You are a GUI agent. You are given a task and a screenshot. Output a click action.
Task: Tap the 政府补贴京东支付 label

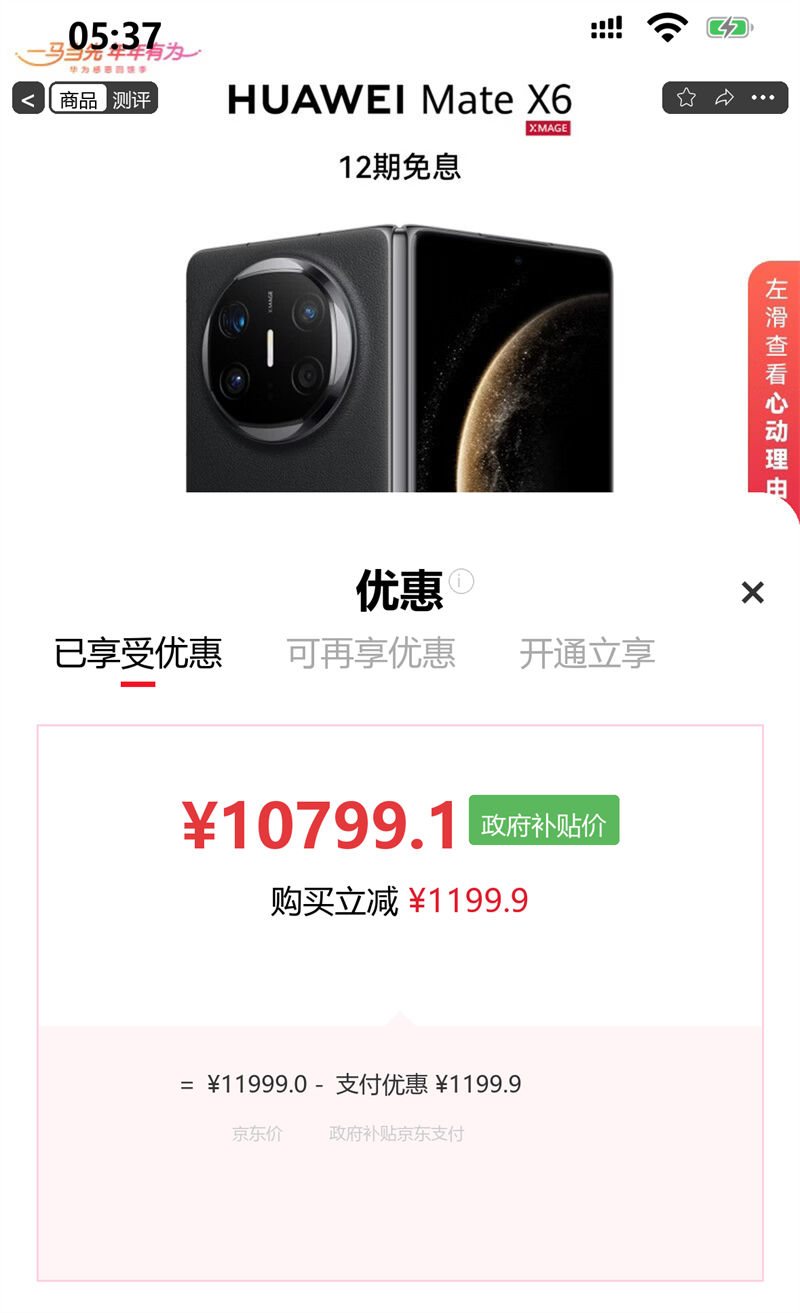[397, 1133]
